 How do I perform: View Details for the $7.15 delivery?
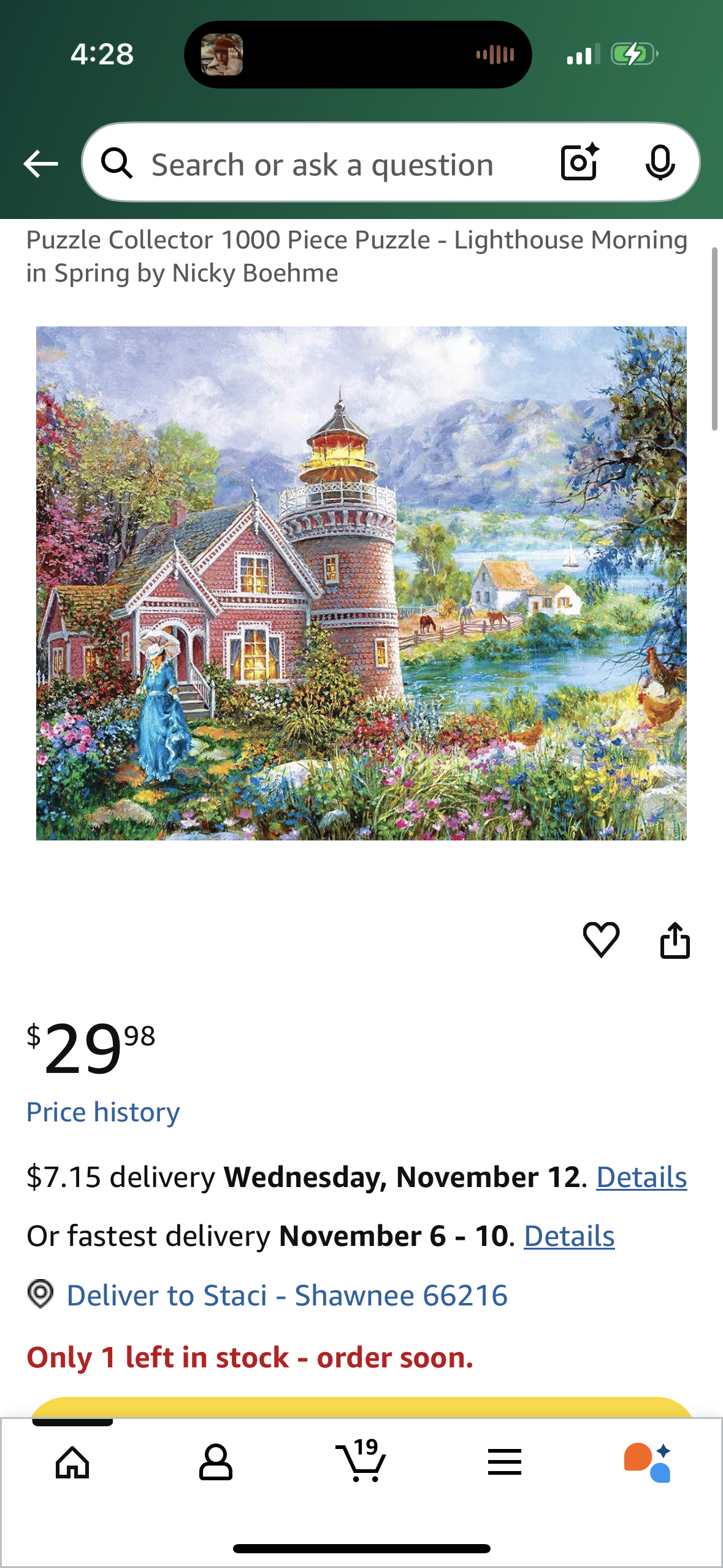641,1177
